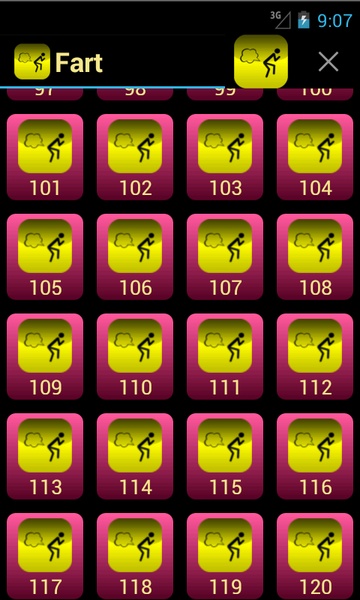Play fart sound 101
Viewport: 360px width, 600px height.
[x=45, y=157]
